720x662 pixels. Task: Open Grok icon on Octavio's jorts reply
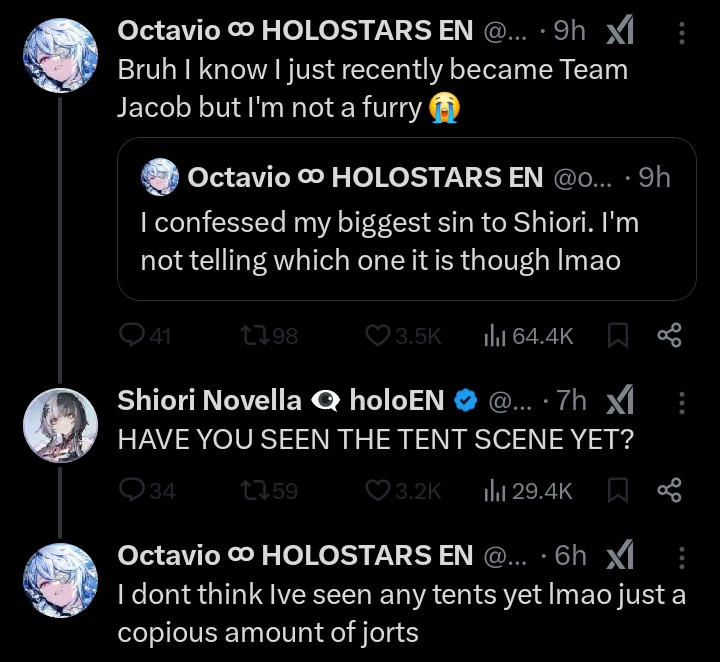point(620,556)
